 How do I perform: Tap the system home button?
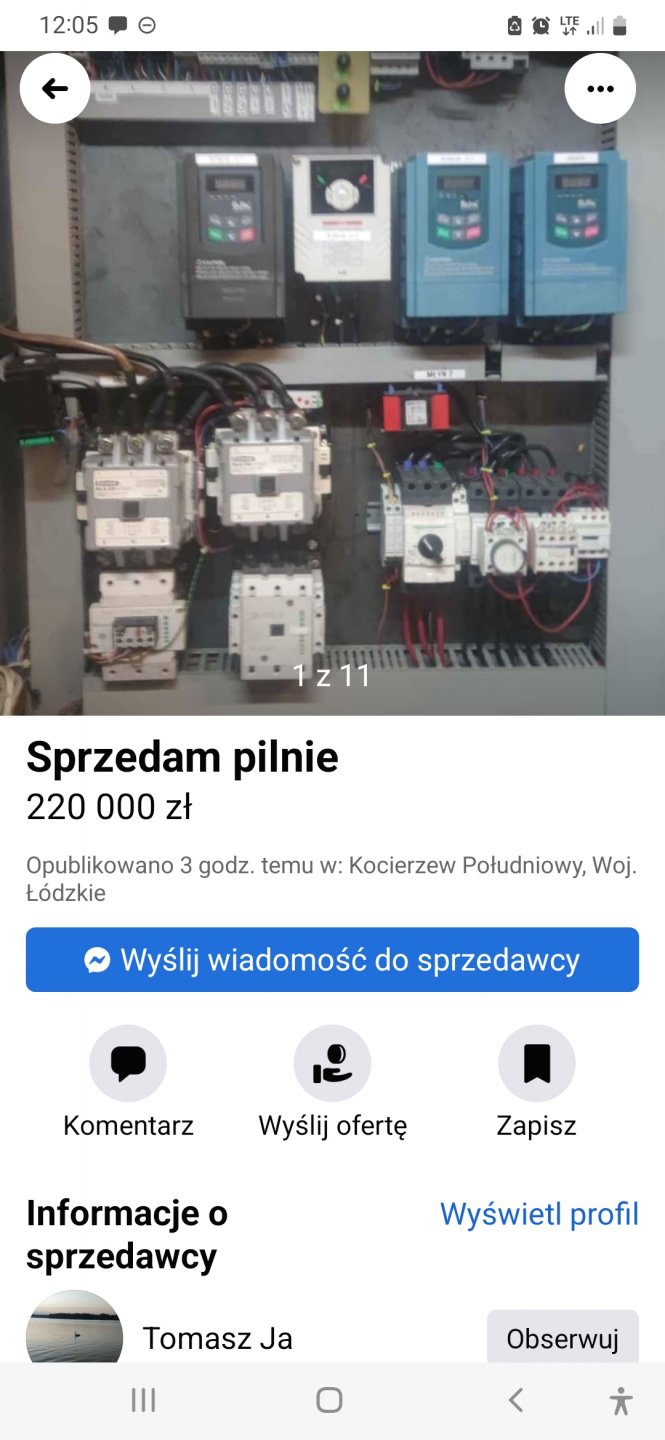click(x=329, y=1401)
